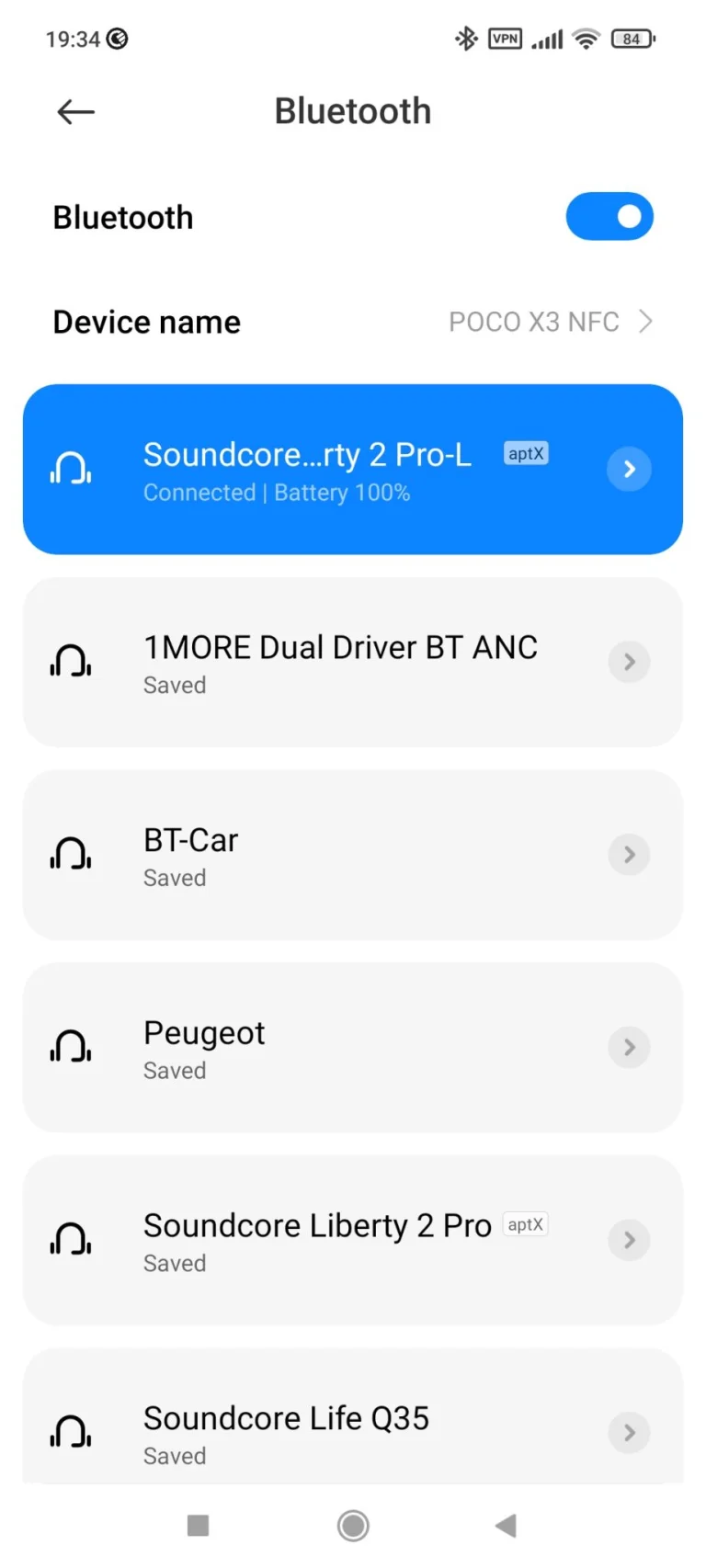706x1568 pixels.
Task: Tap the headphone icon next to Peugeot
Action: [71, 1047]
